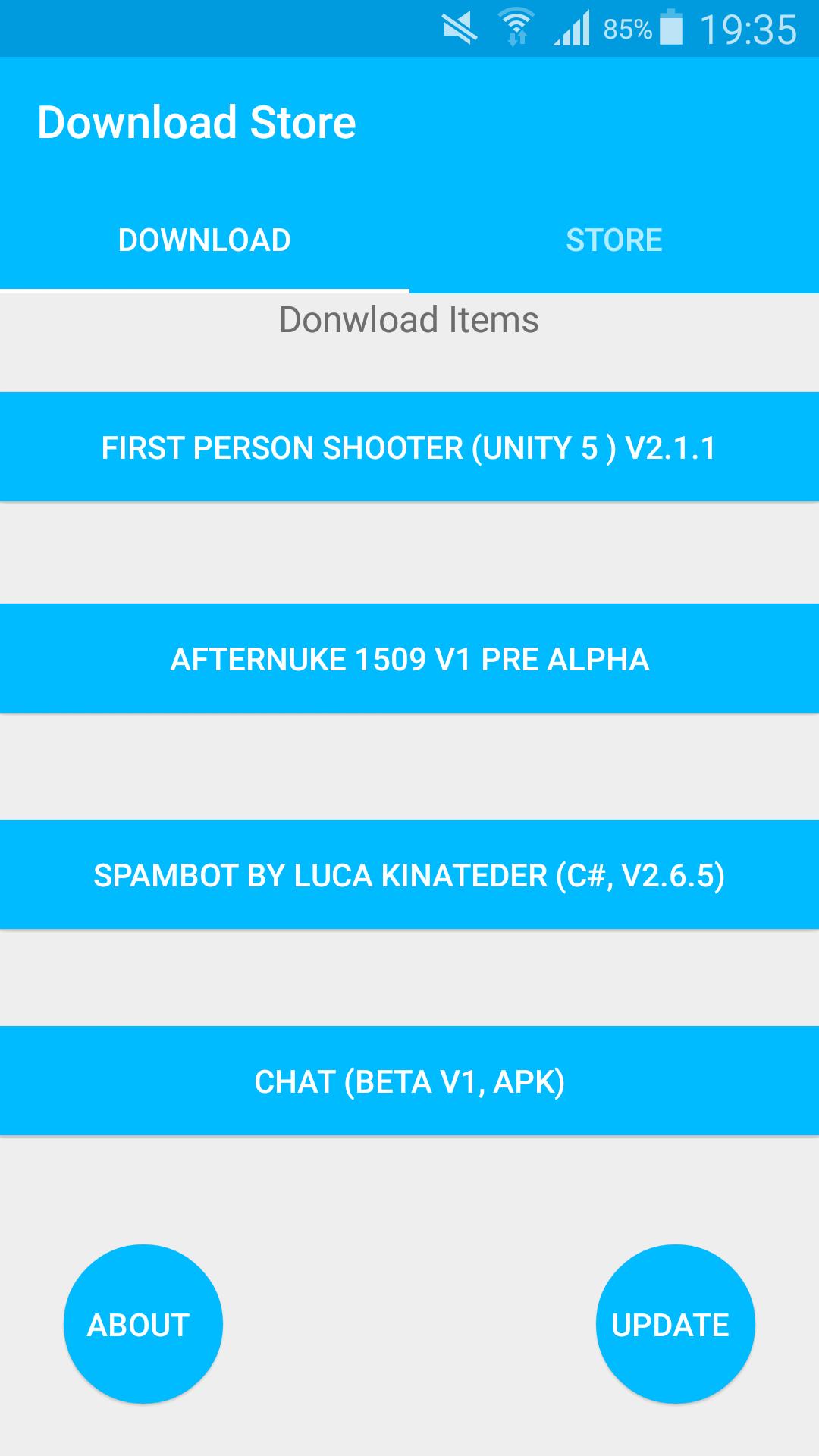Select the DOWNLOAD tab
This screenshot has height=1456, width=819.
click(205, 240)
